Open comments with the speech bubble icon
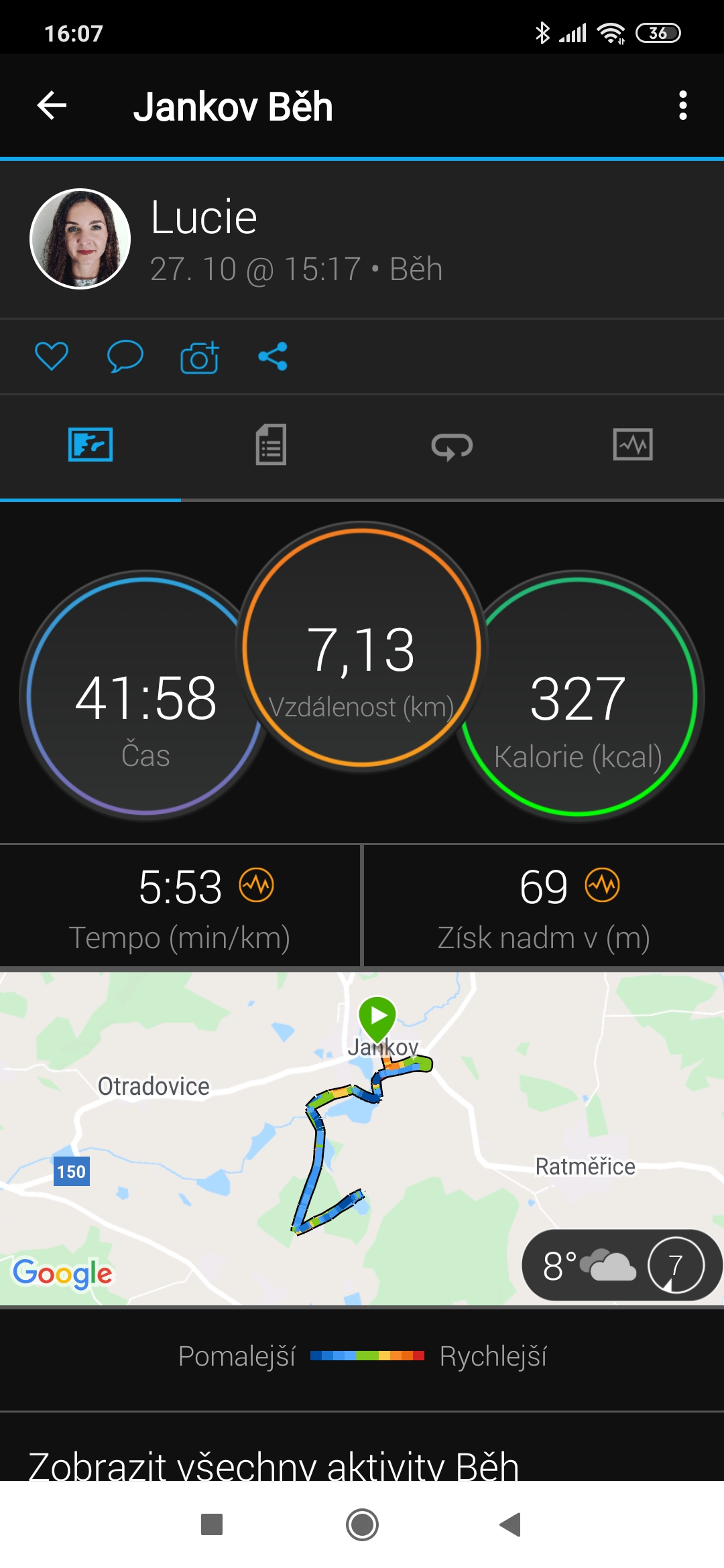The image size is (724, 1568). tap(125, 356)
